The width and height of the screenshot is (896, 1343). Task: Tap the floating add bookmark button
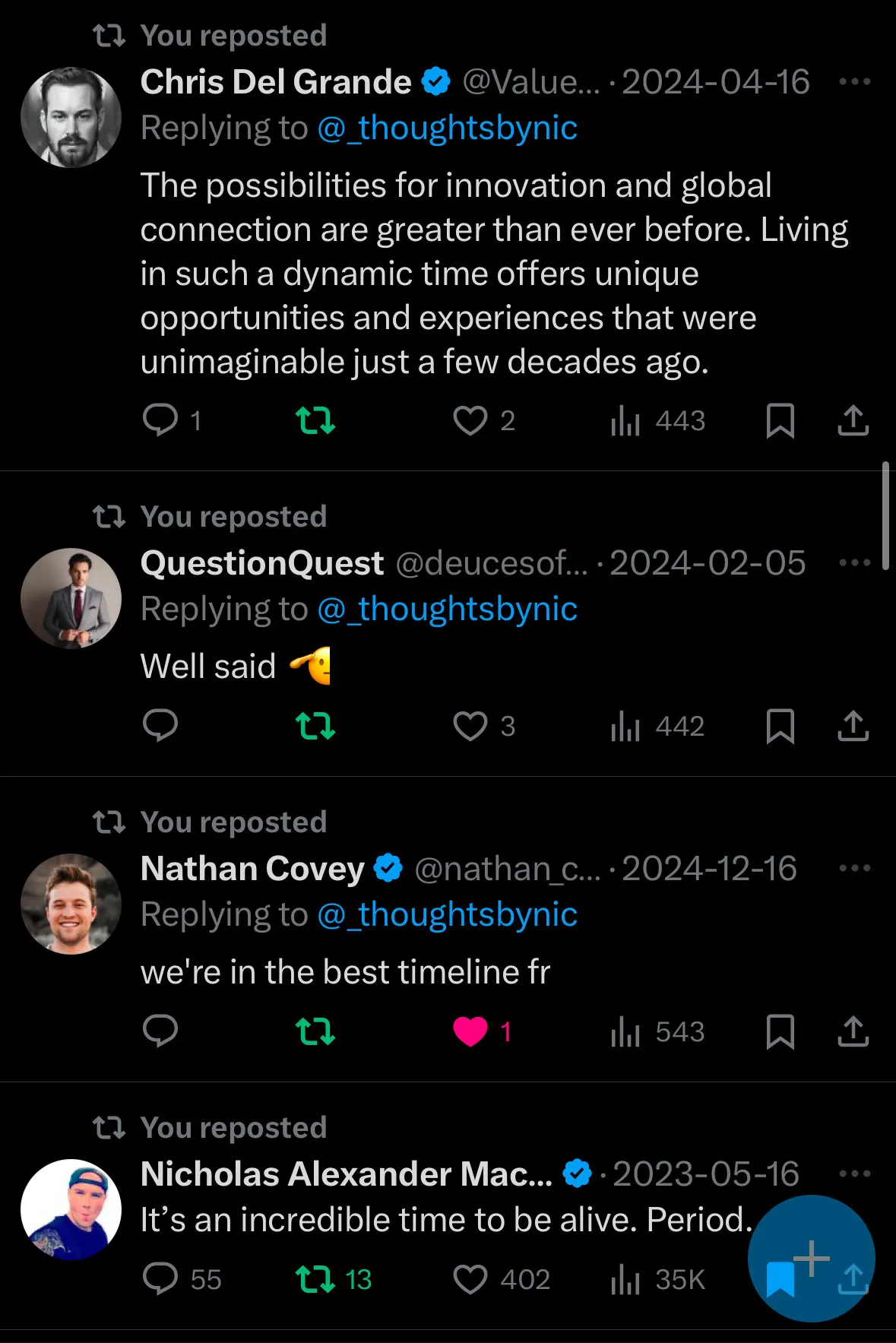click(x=811, y=1259)
